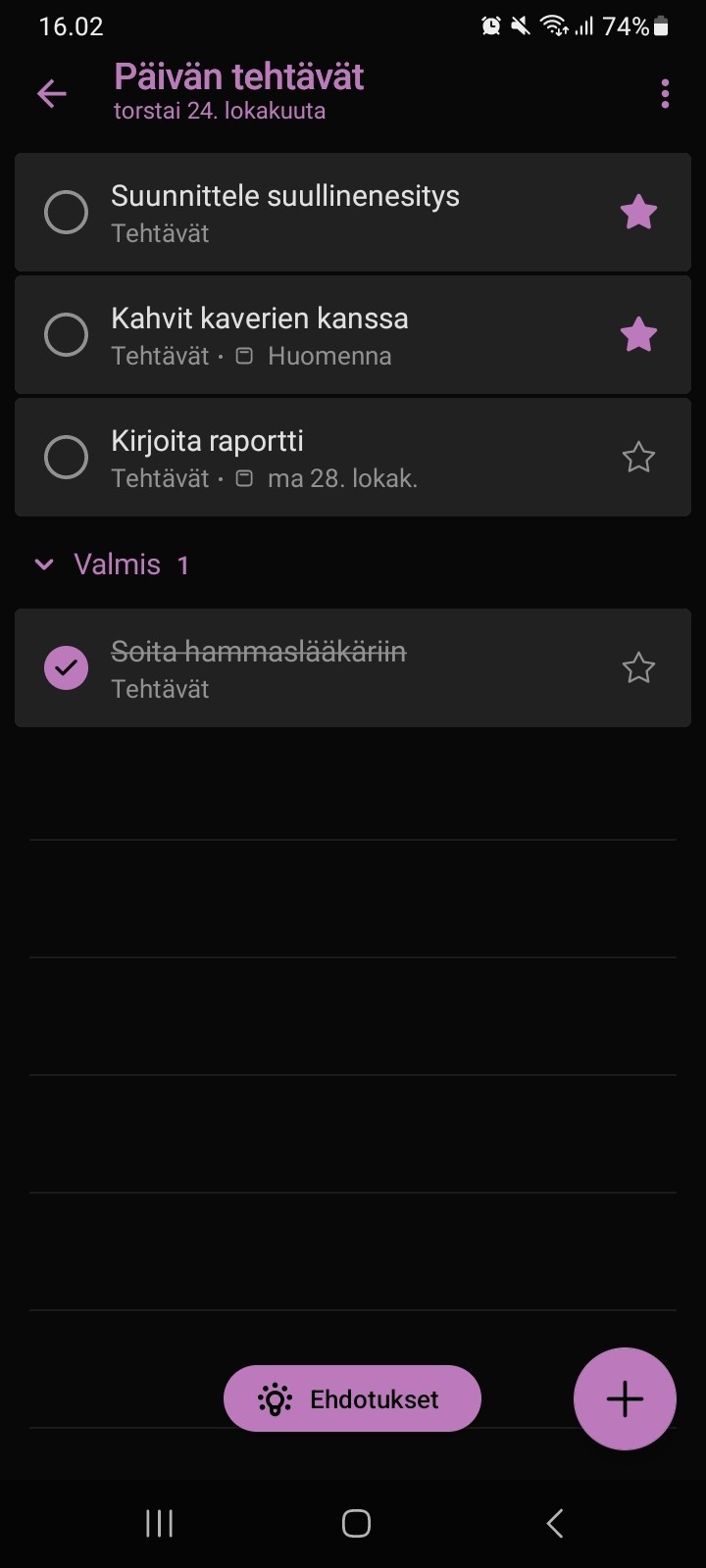This screenshot has height=1568, width=706.
Task: Go to the system home screen
Action: point(356,1523)
